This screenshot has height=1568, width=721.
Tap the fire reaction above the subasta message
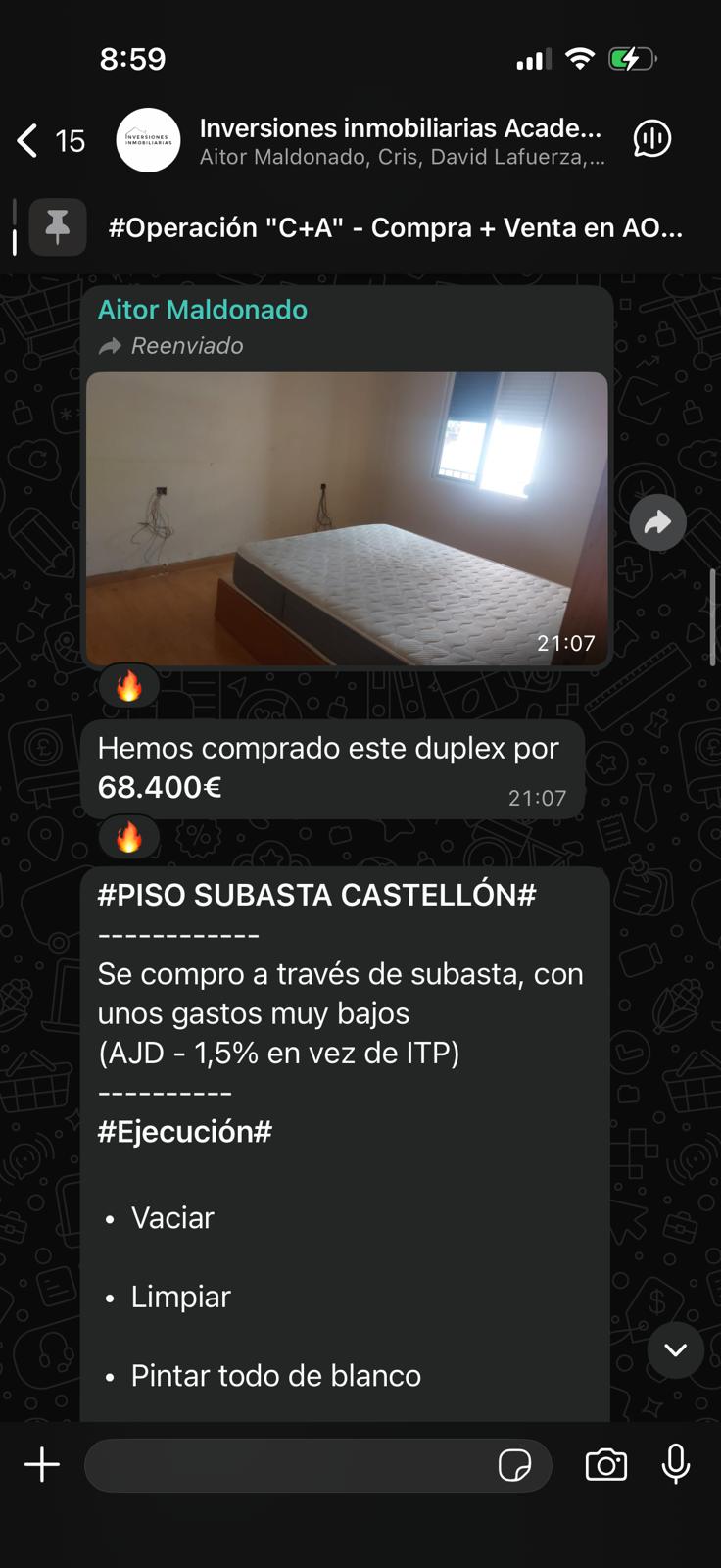[128, 837]
